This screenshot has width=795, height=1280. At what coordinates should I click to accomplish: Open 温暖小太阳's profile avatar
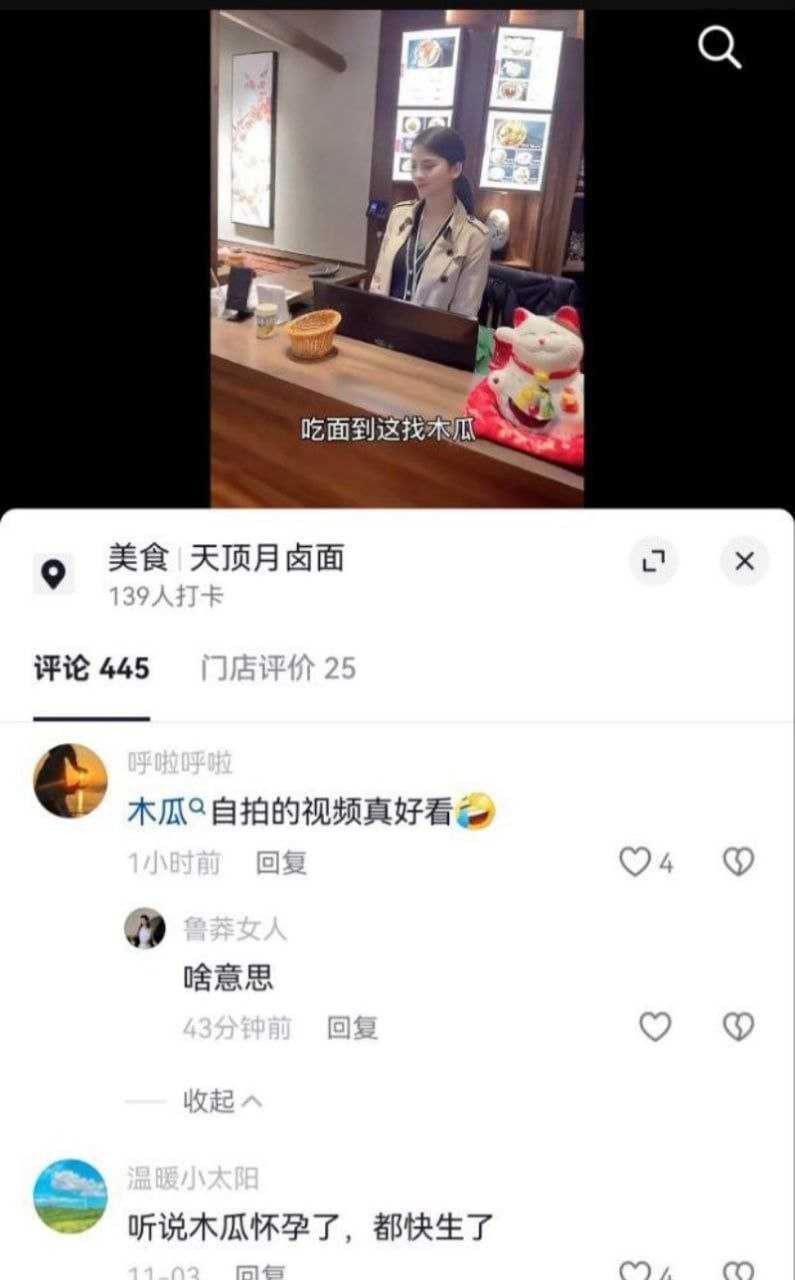pos(70,1196)
